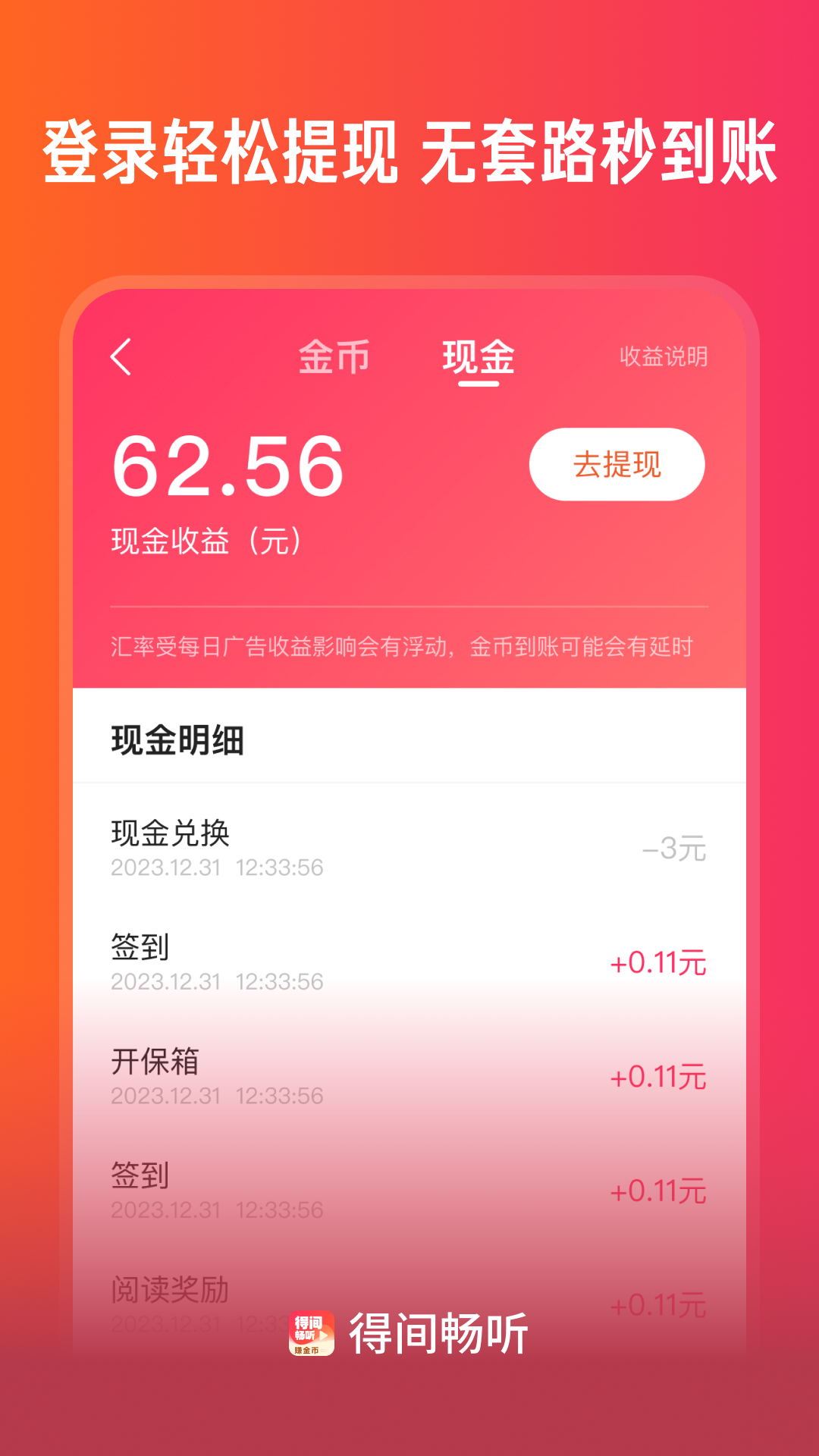Click the exchange rate notice text
The height and width of the screenshot is (1456, 819).
(x=409, y=646)
